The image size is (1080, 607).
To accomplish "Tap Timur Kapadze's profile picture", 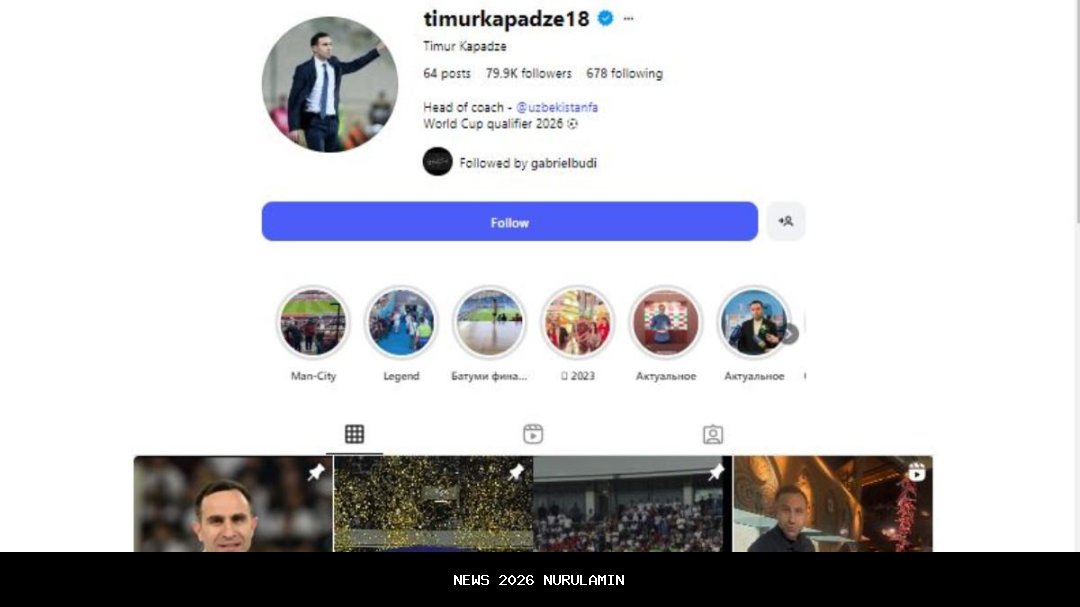I will click(x=329, y=84).
